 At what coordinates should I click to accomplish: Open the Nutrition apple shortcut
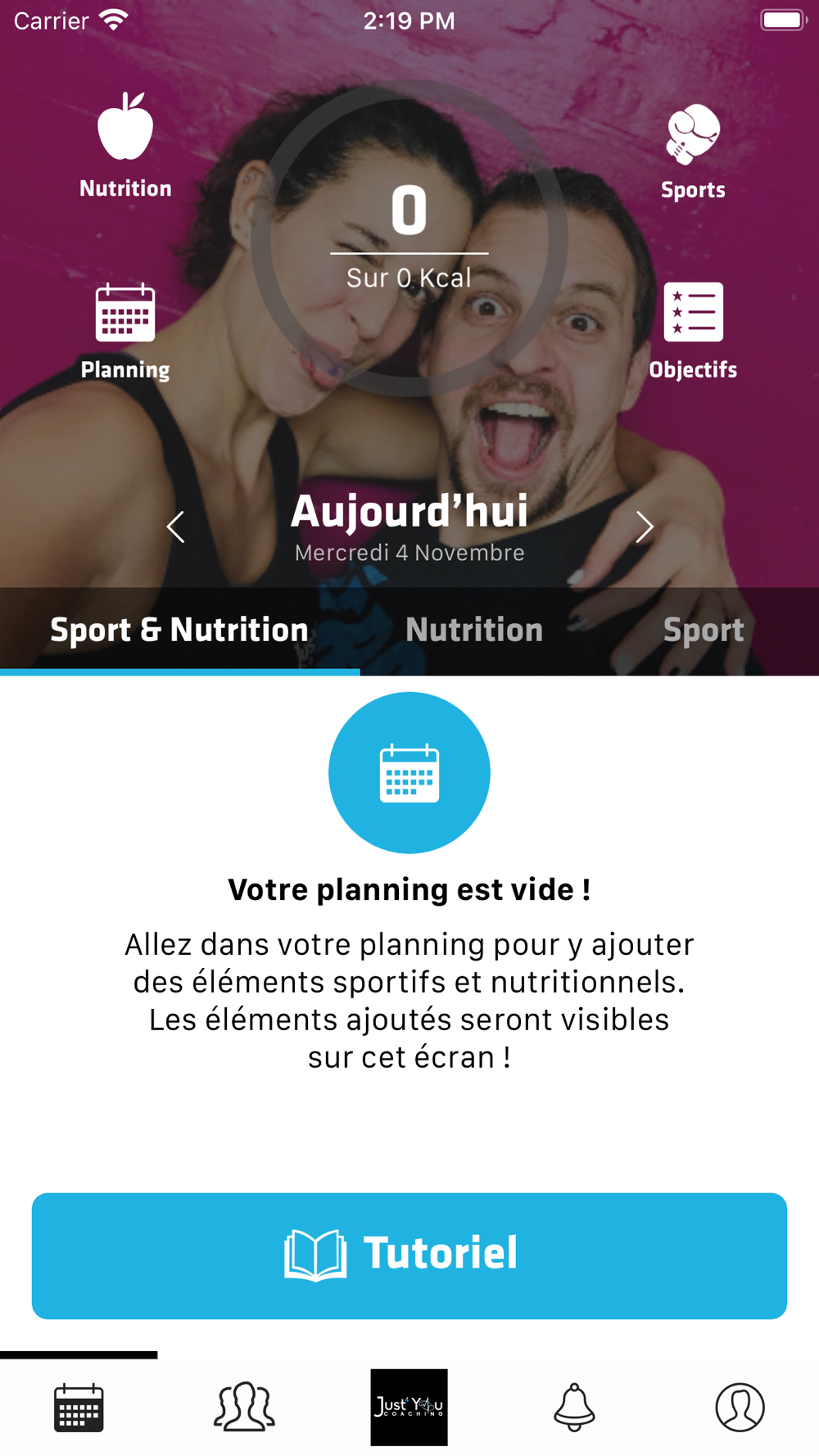click(125, 144)
